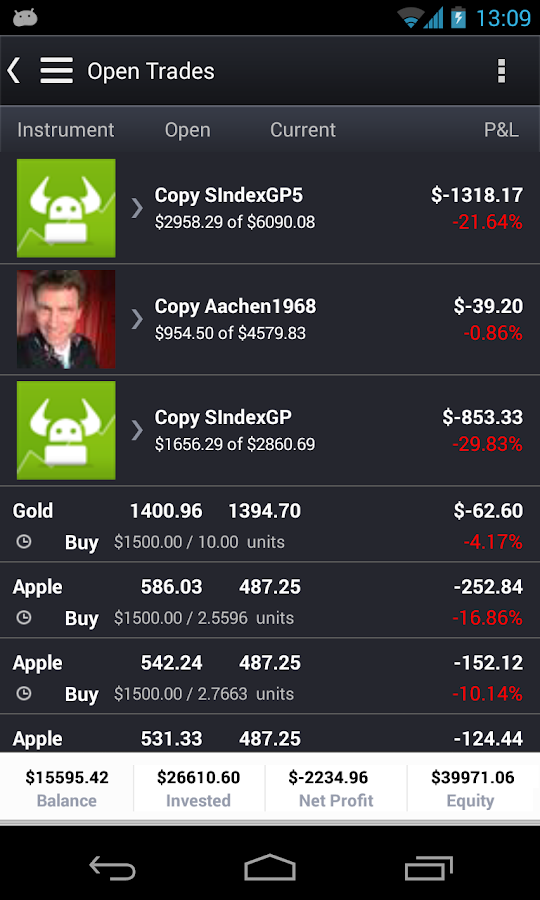Open the three-dot overflow menu

[502, 71]
